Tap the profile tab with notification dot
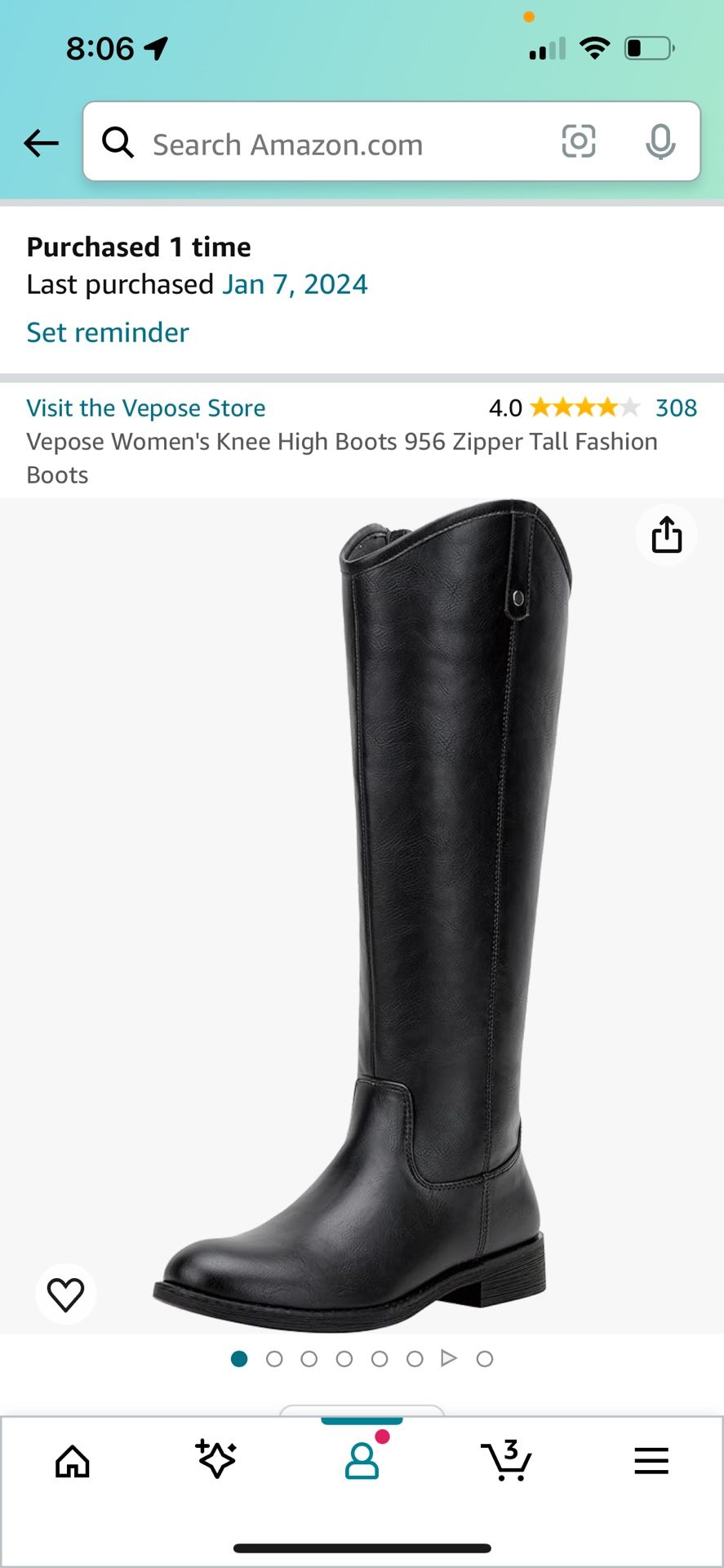Viewport: 724px width, 1568px height. pos(361,1461)
